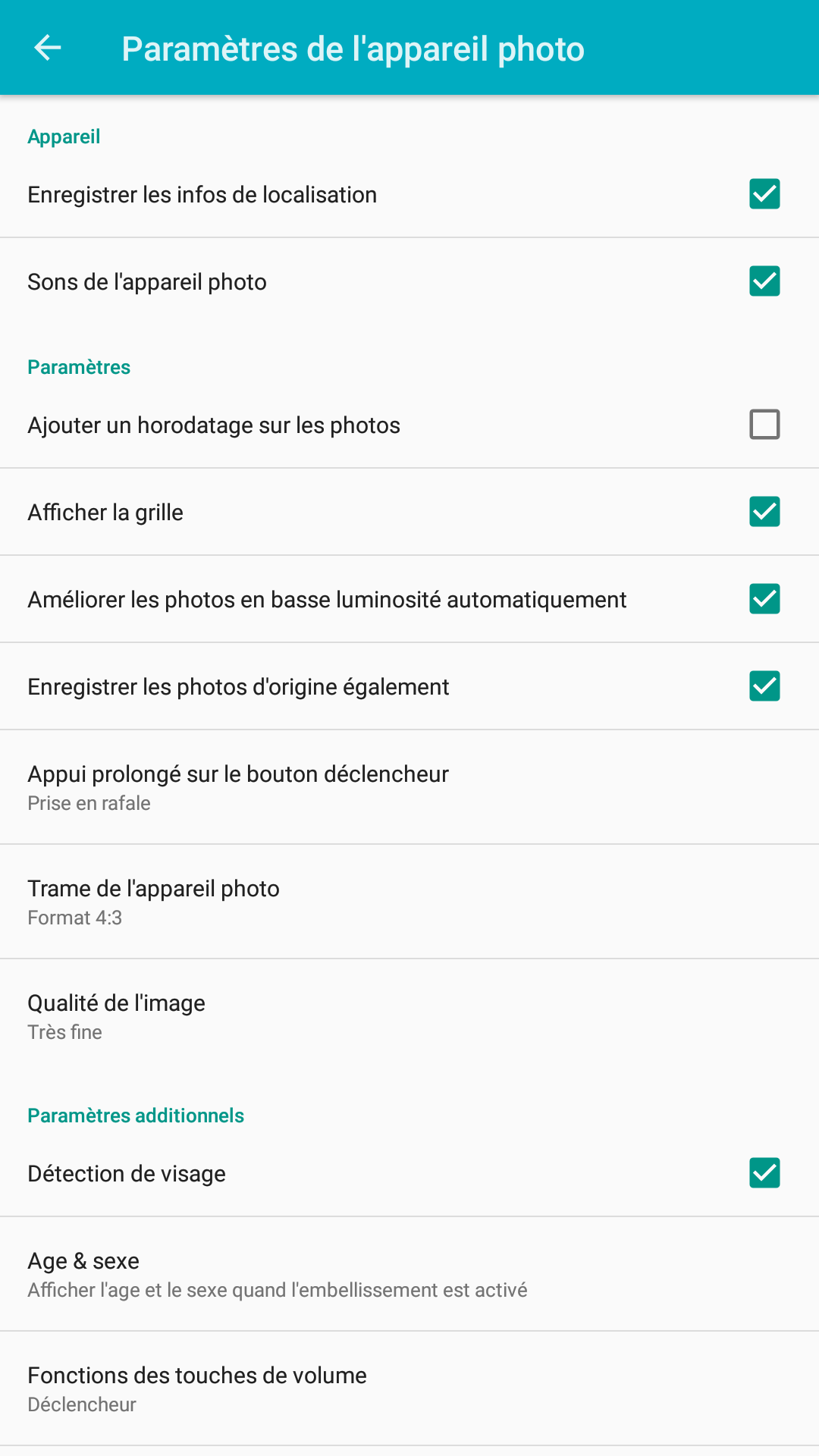Open the Age & sexe option
Viewport: 819px width, 1456px height.
click(x=409, y=1274)
